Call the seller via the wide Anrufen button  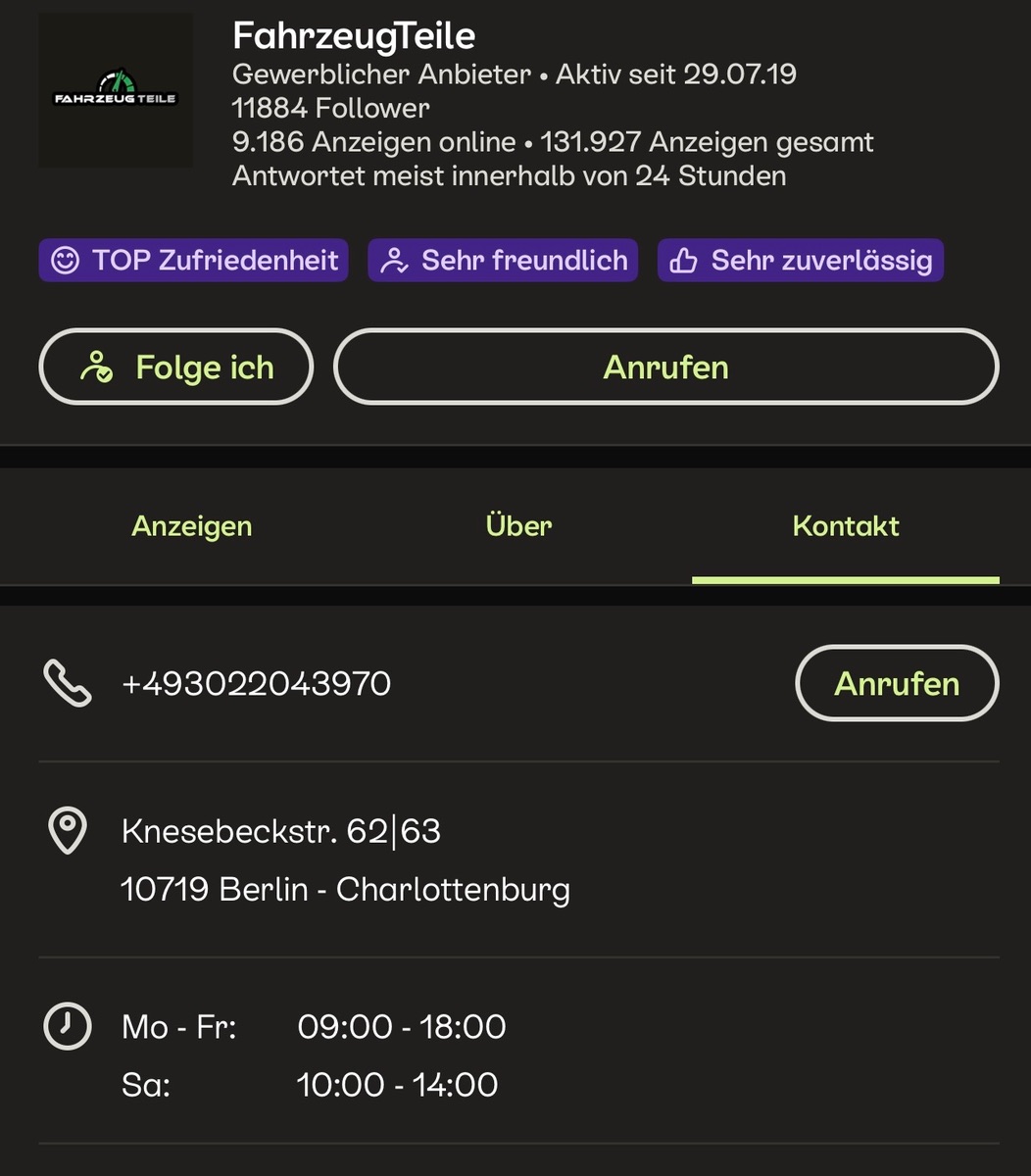(665, 367)
